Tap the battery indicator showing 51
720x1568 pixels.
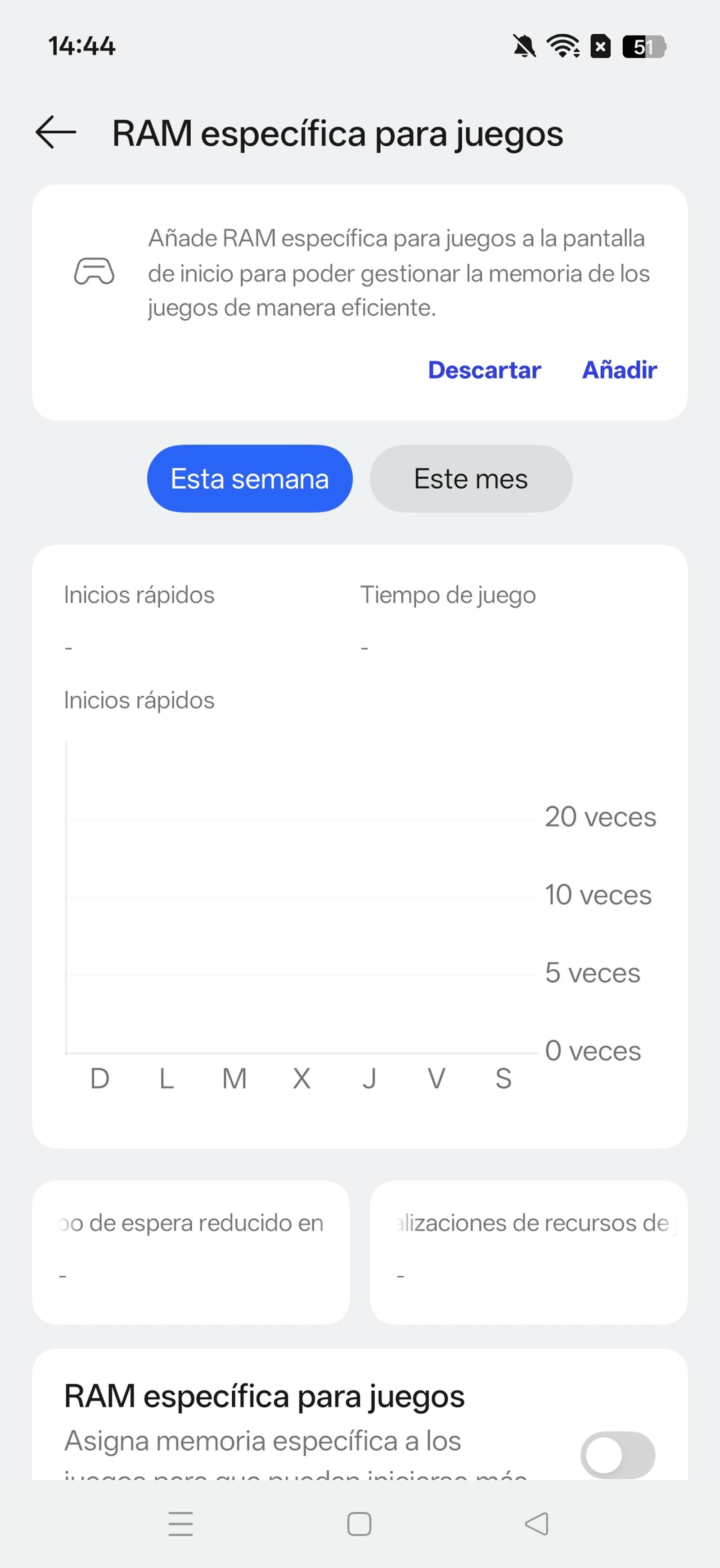[642, 47]
